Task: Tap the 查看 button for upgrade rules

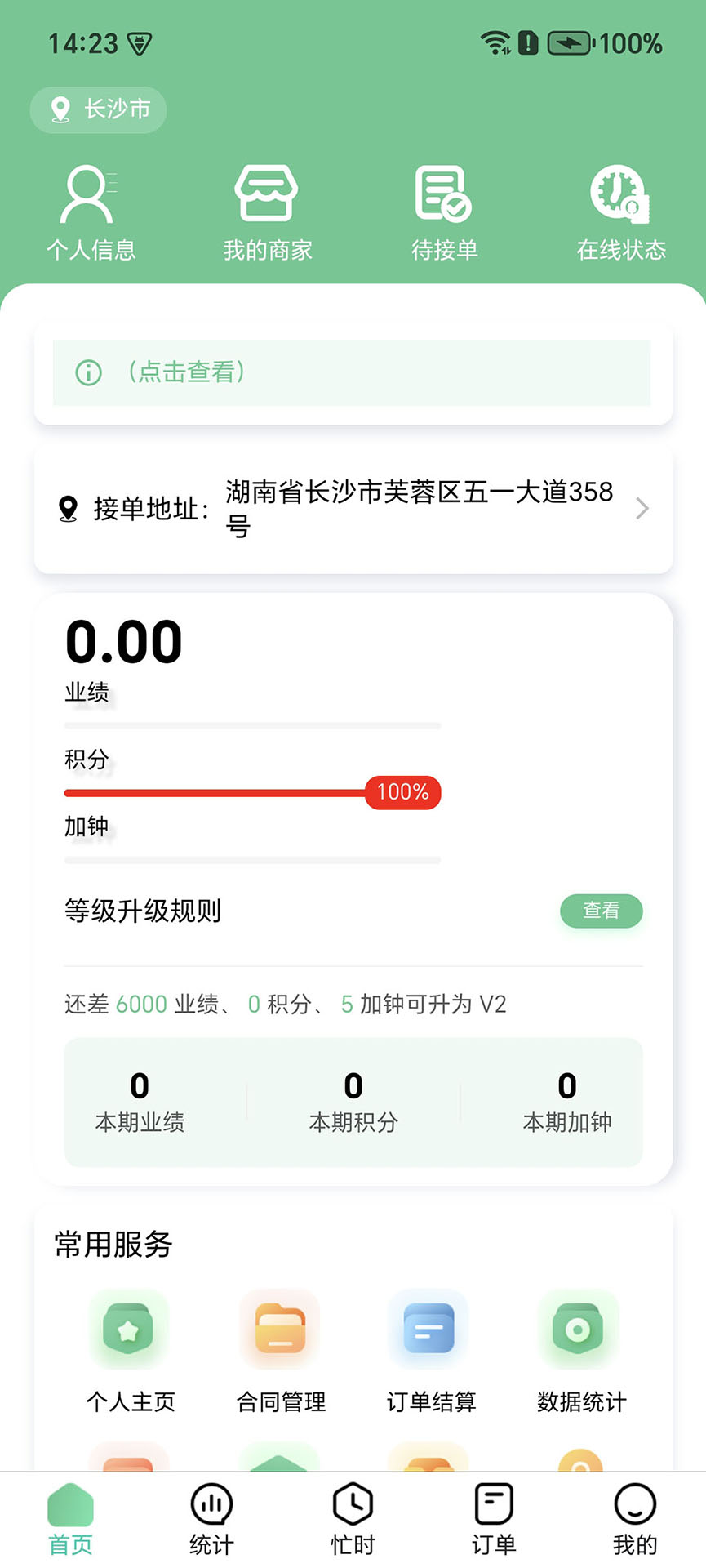Action: [x=601, y=911]
